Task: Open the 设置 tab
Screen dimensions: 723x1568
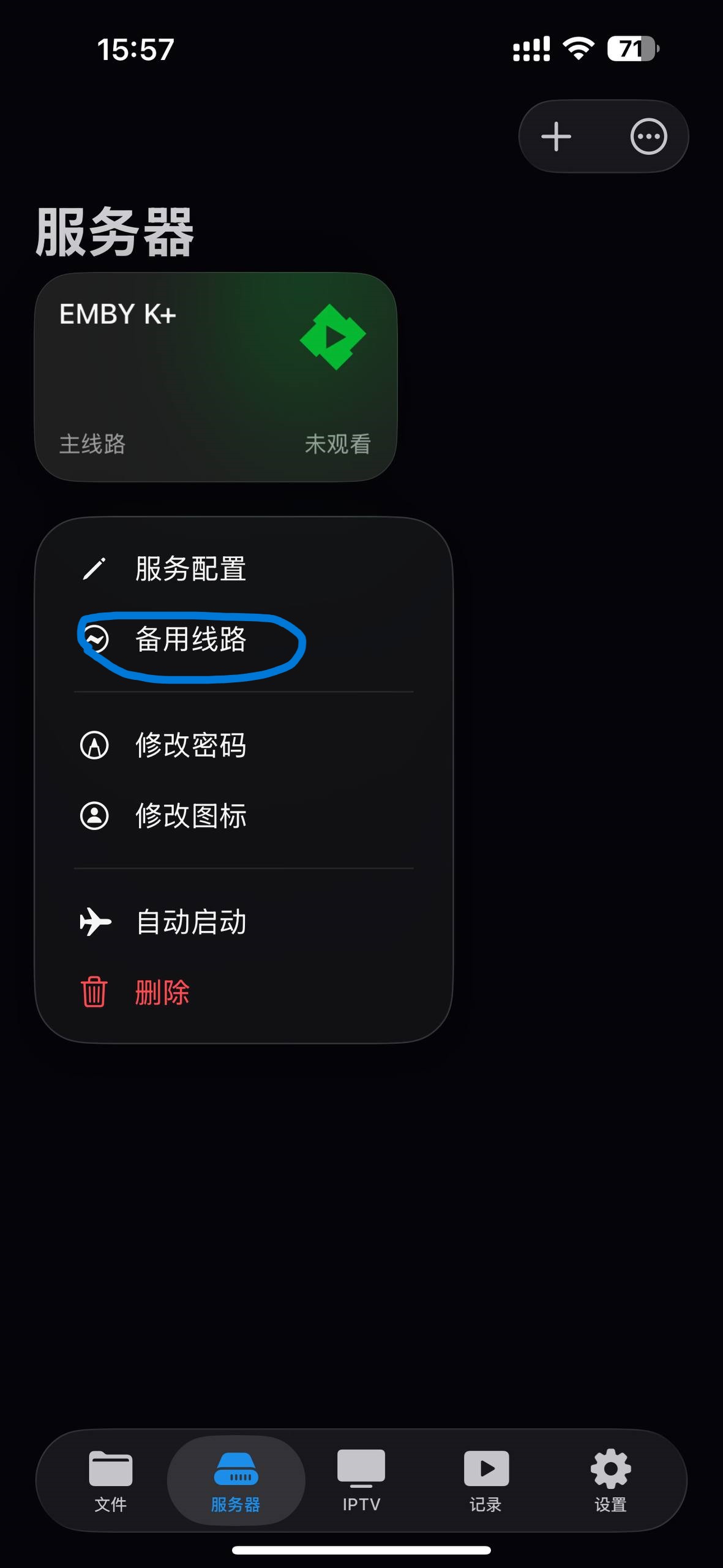Action: (610, 1480)
